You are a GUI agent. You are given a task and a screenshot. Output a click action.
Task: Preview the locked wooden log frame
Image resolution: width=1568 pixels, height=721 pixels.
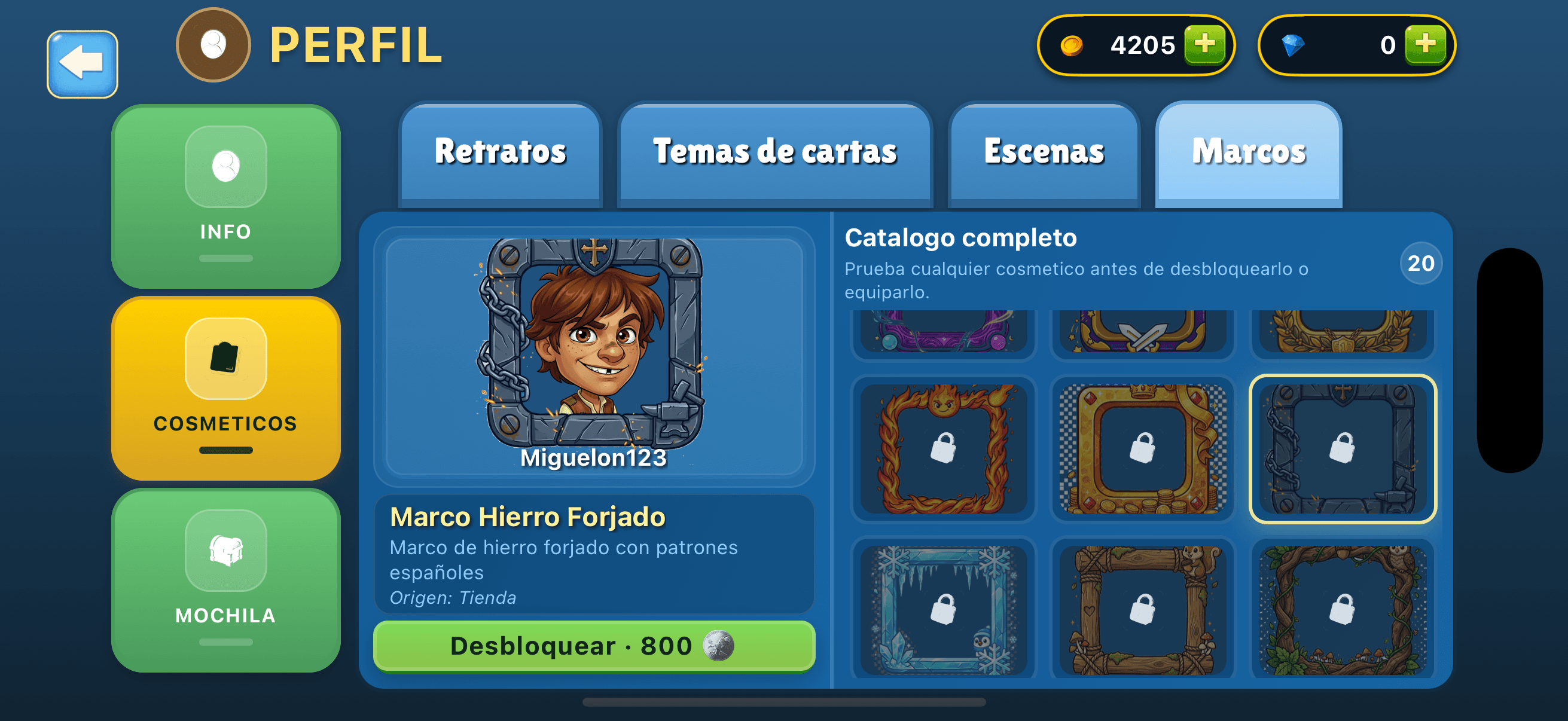coord(1143,609)
